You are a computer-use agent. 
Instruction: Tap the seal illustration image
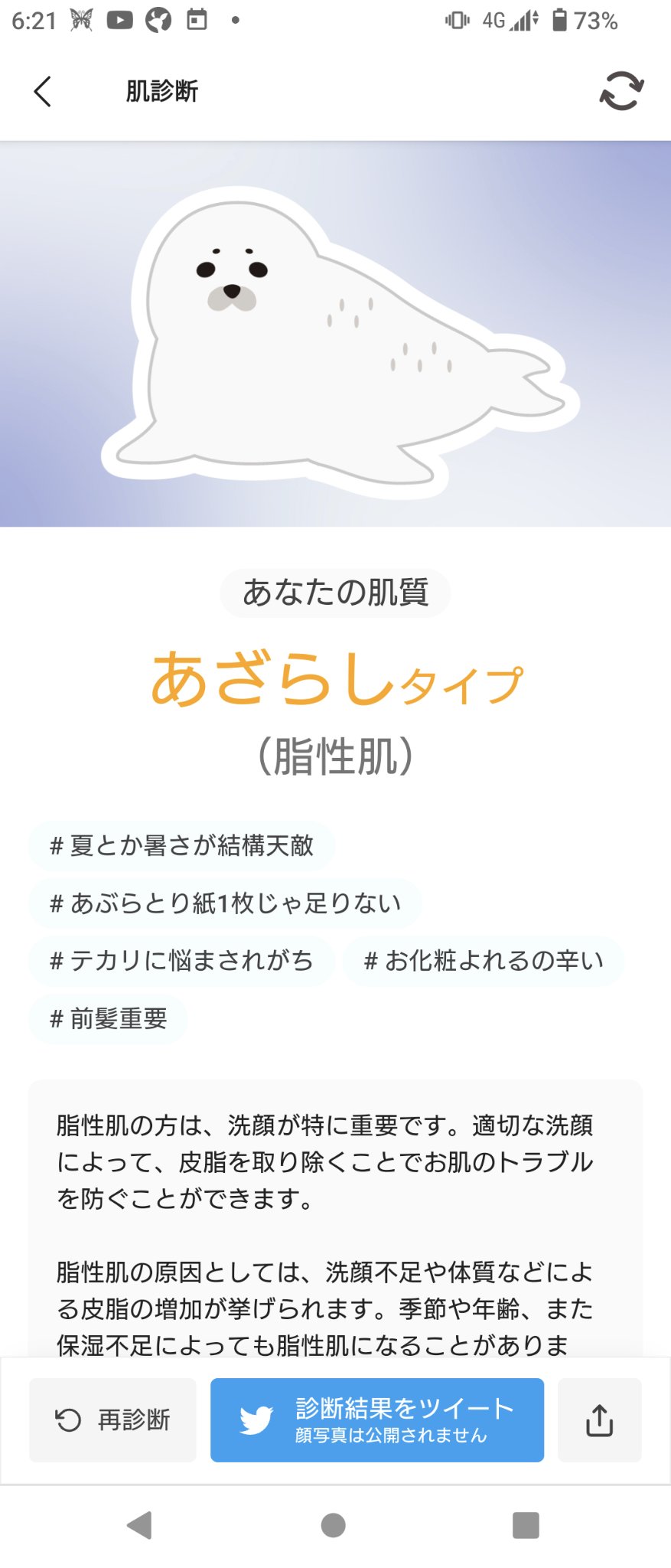point(335,337)
